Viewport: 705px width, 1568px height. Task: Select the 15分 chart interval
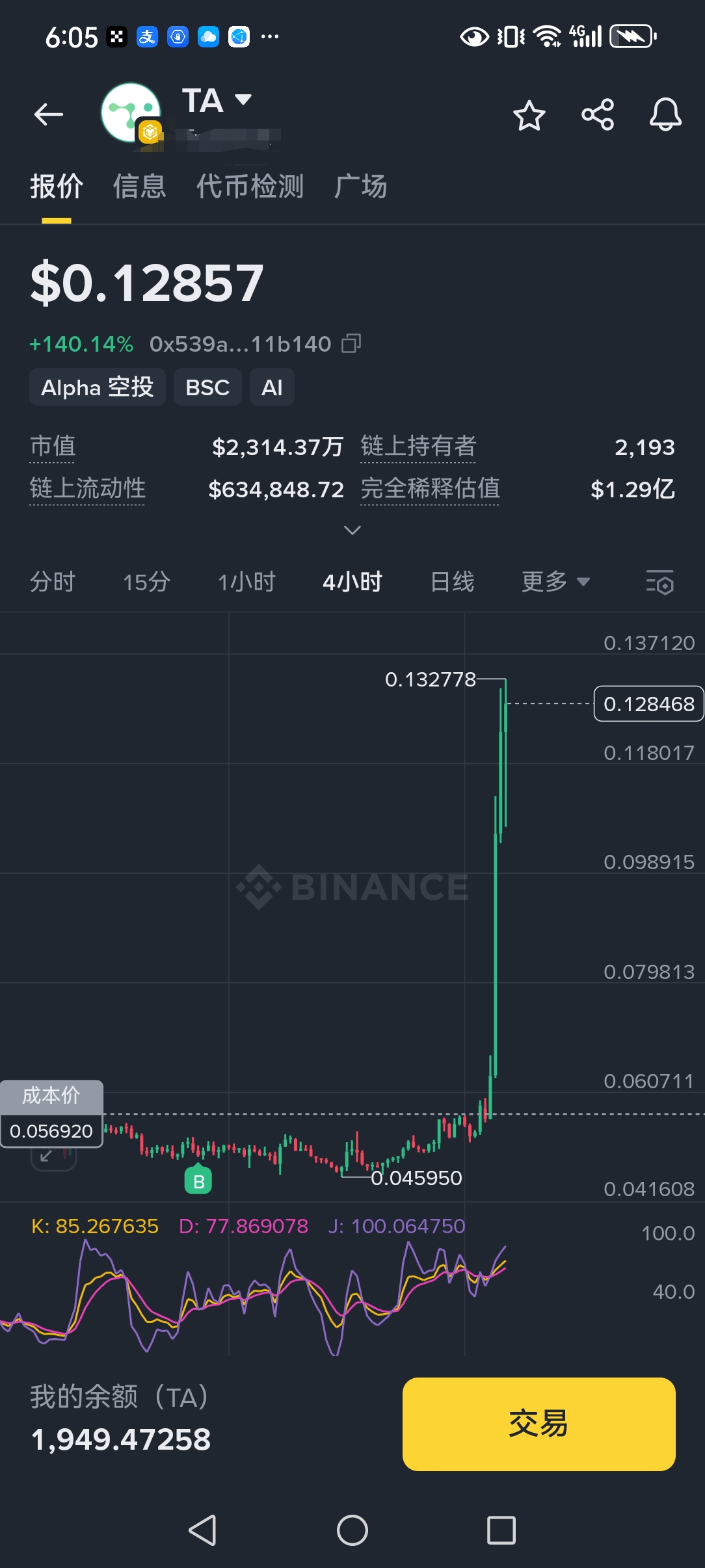coord(147,582)
